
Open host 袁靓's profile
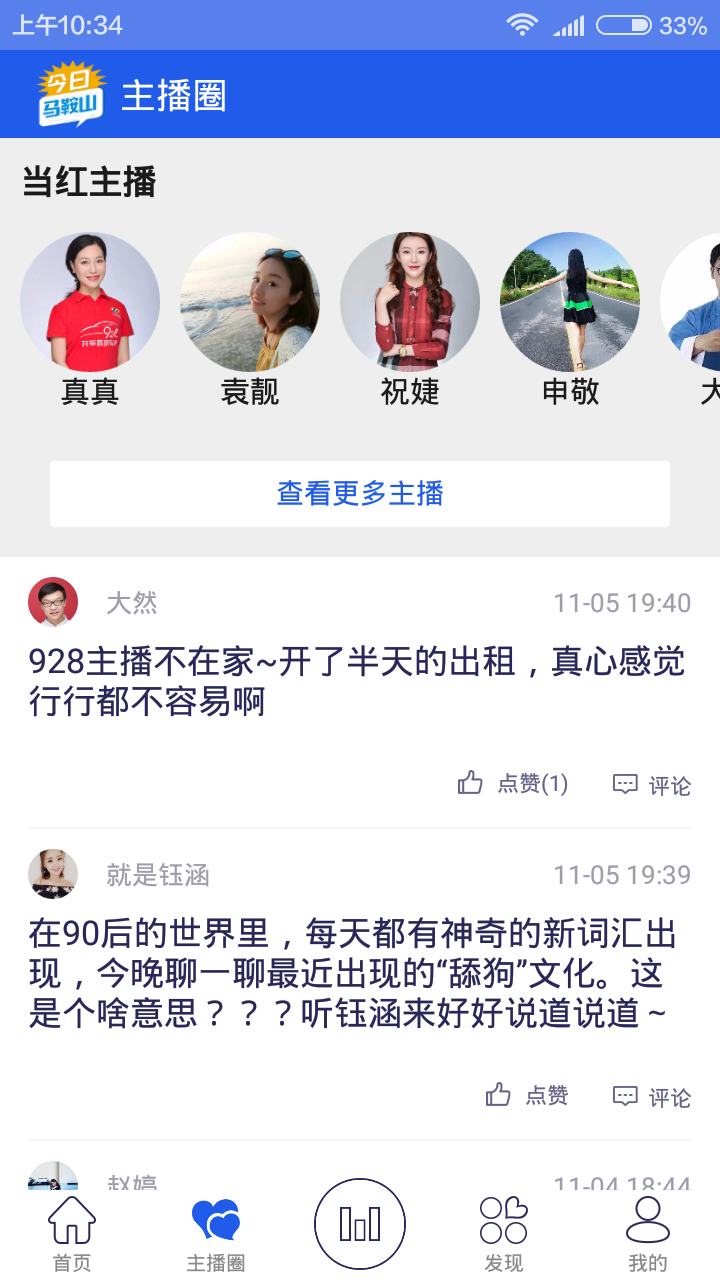[250, 302]
